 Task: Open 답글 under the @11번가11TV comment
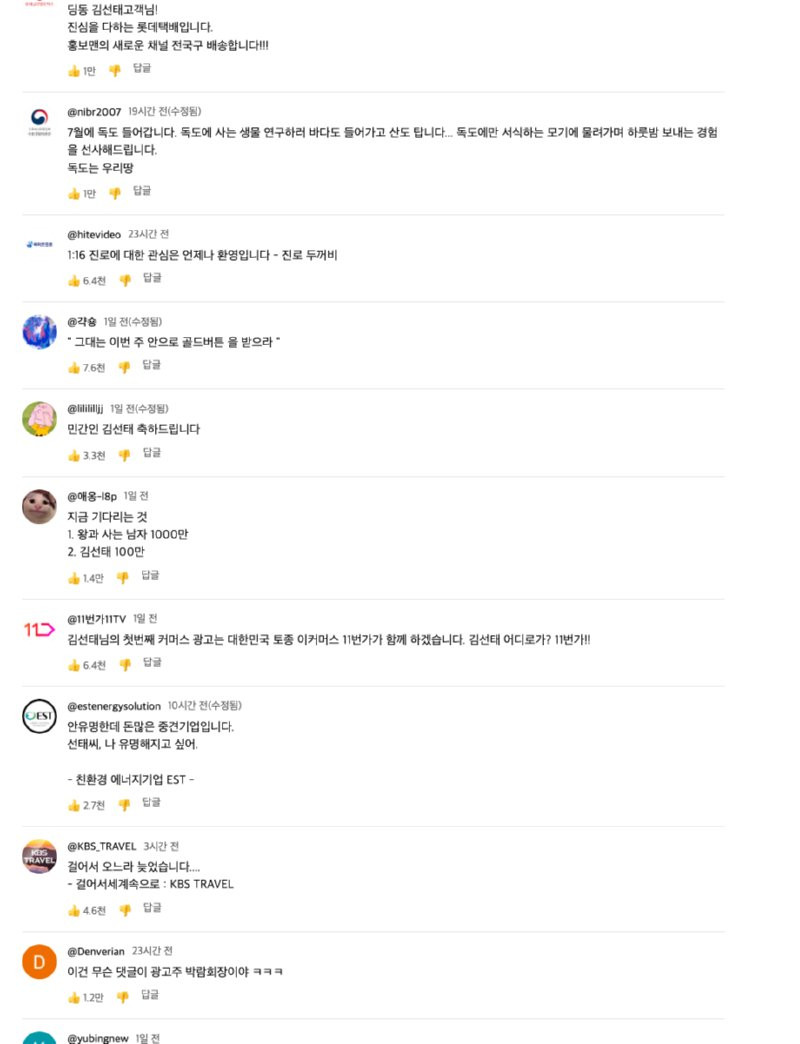(x=150, y=665)
